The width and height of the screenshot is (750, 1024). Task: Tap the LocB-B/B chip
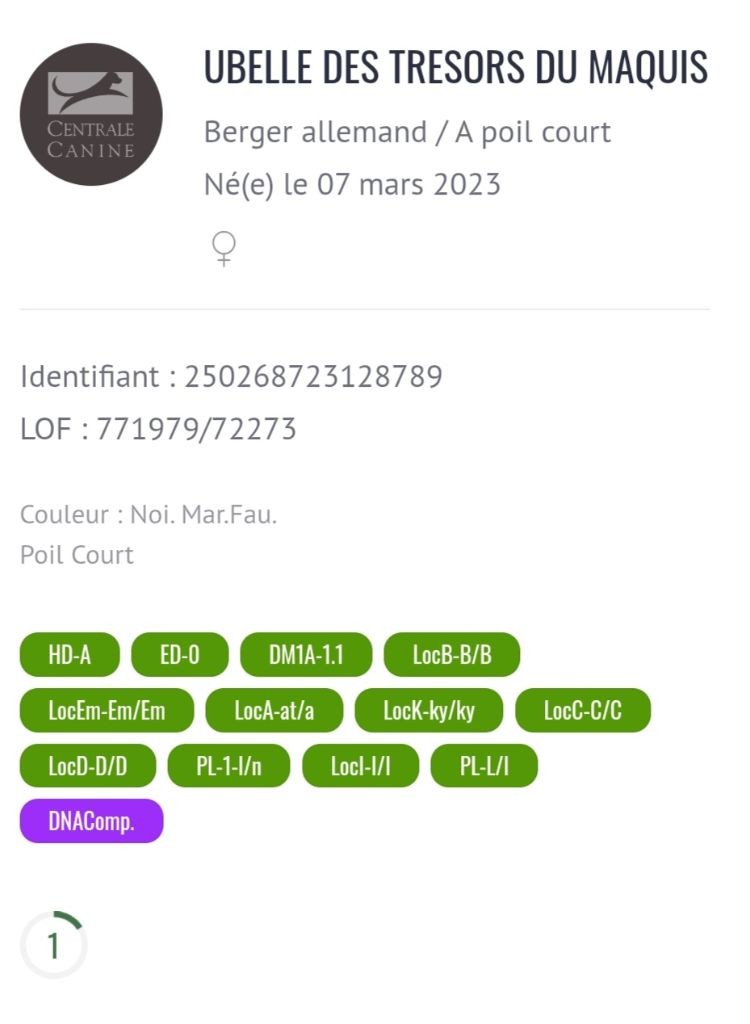pos(452,655)
